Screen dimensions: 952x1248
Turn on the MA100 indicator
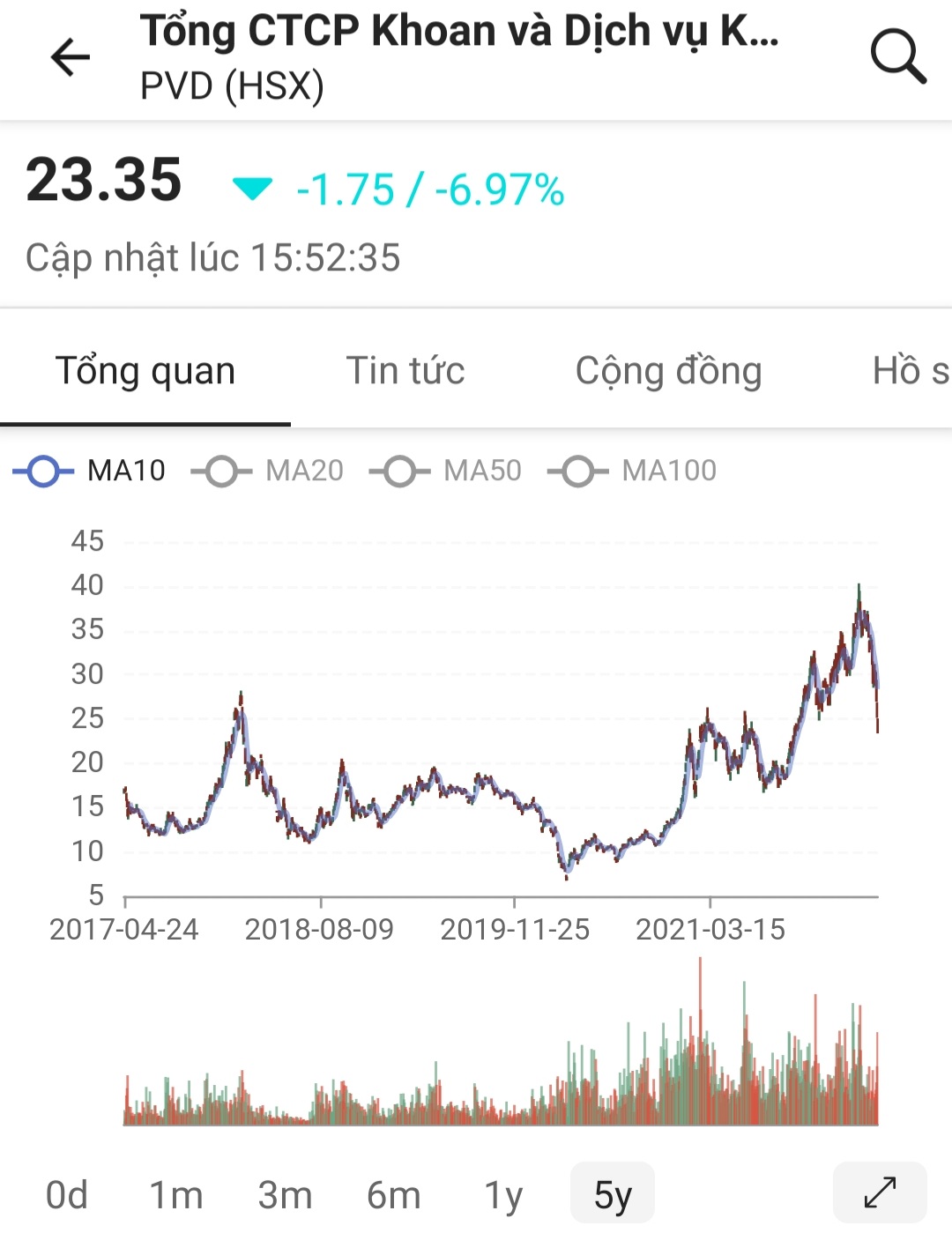[632, 471]
